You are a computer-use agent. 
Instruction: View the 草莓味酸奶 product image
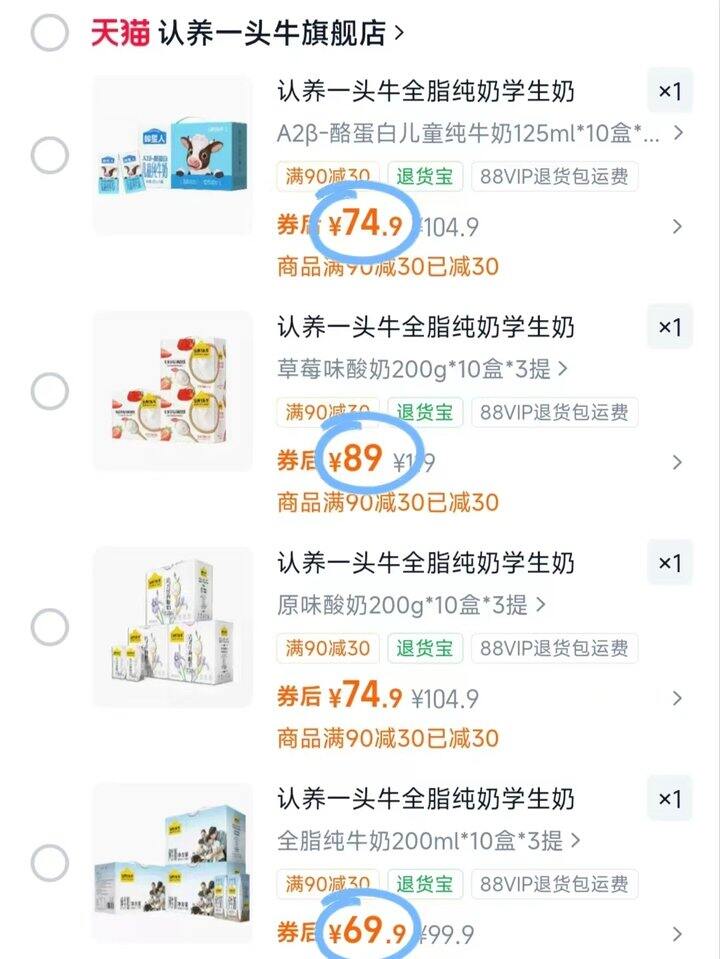click(x=172, y=391)
